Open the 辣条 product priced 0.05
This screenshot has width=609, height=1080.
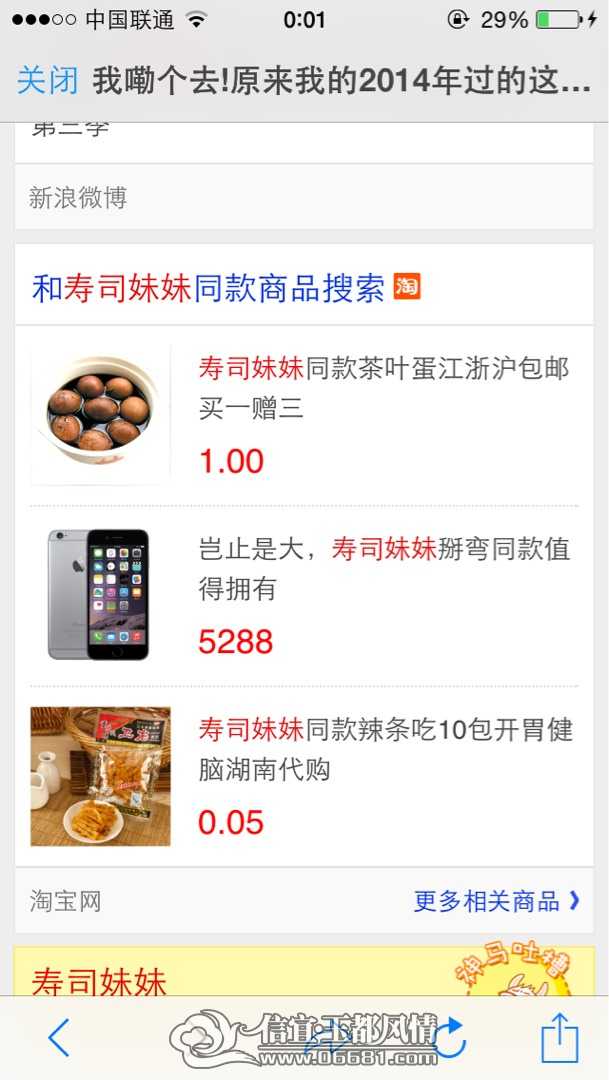point(304,776)
